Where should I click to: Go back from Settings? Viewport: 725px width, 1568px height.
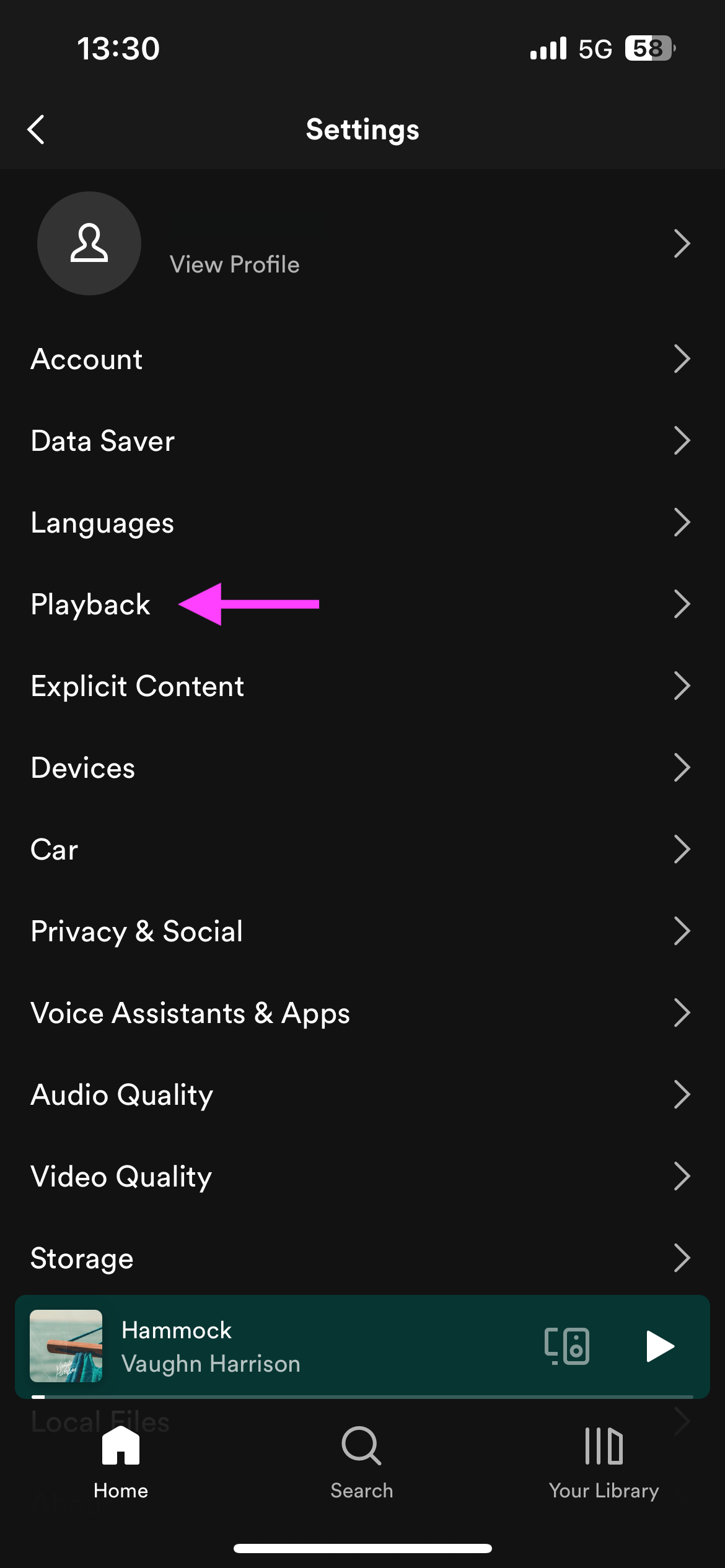pyautogui.click(x=36, y=129)
